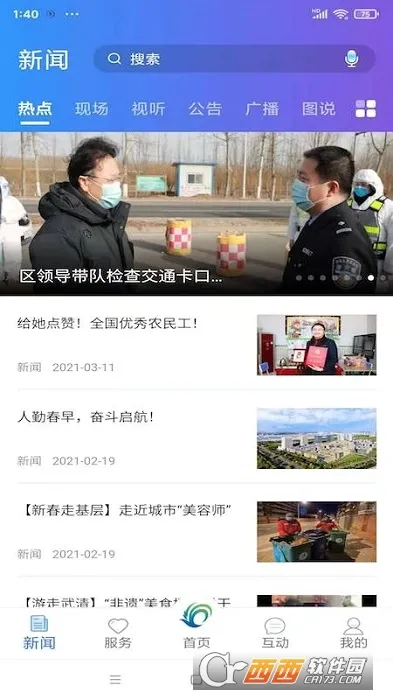Read the article 人勤春早，奋斗启航！
393x700 pixels.
pos(196,438)
